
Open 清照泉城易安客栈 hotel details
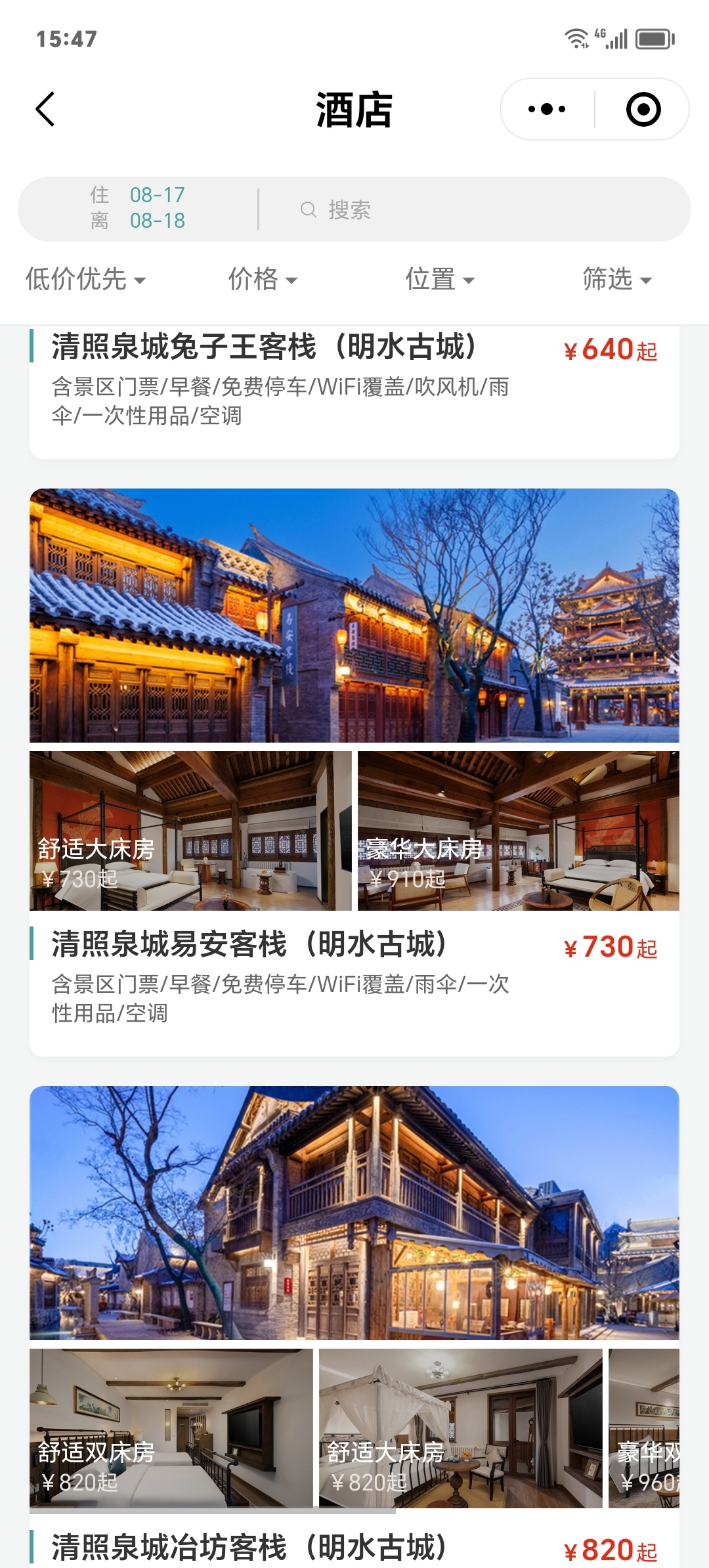pyautogui.click(x=249, y=946)
